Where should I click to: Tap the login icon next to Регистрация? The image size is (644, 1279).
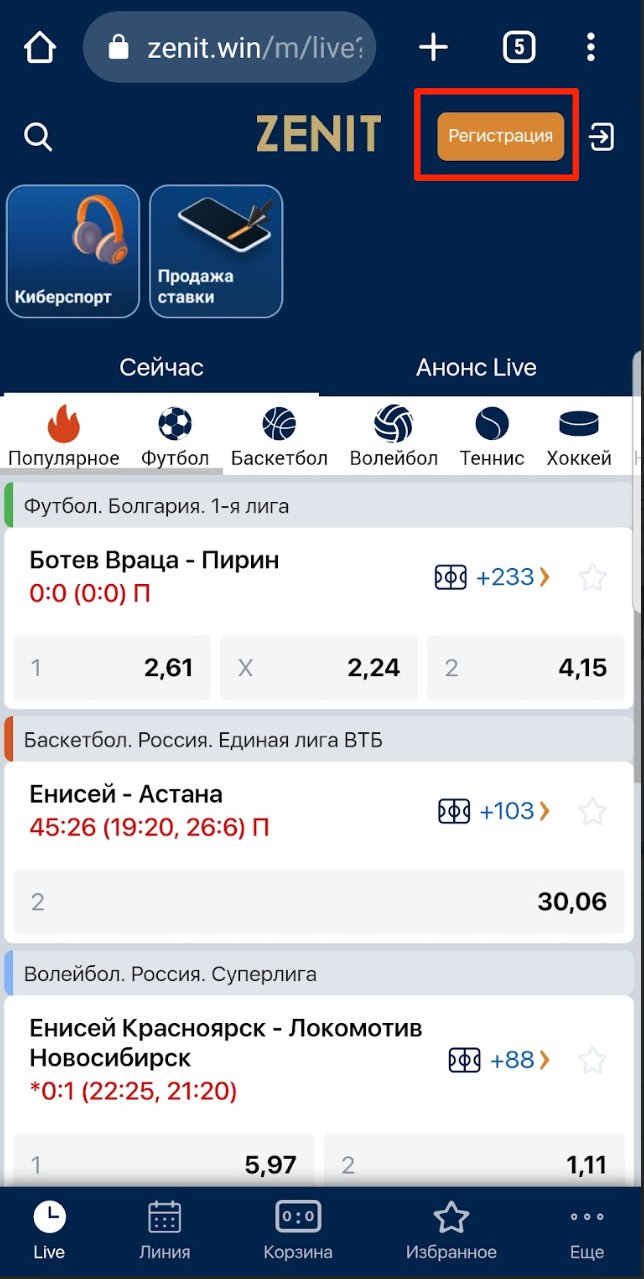tap(601, 137)
